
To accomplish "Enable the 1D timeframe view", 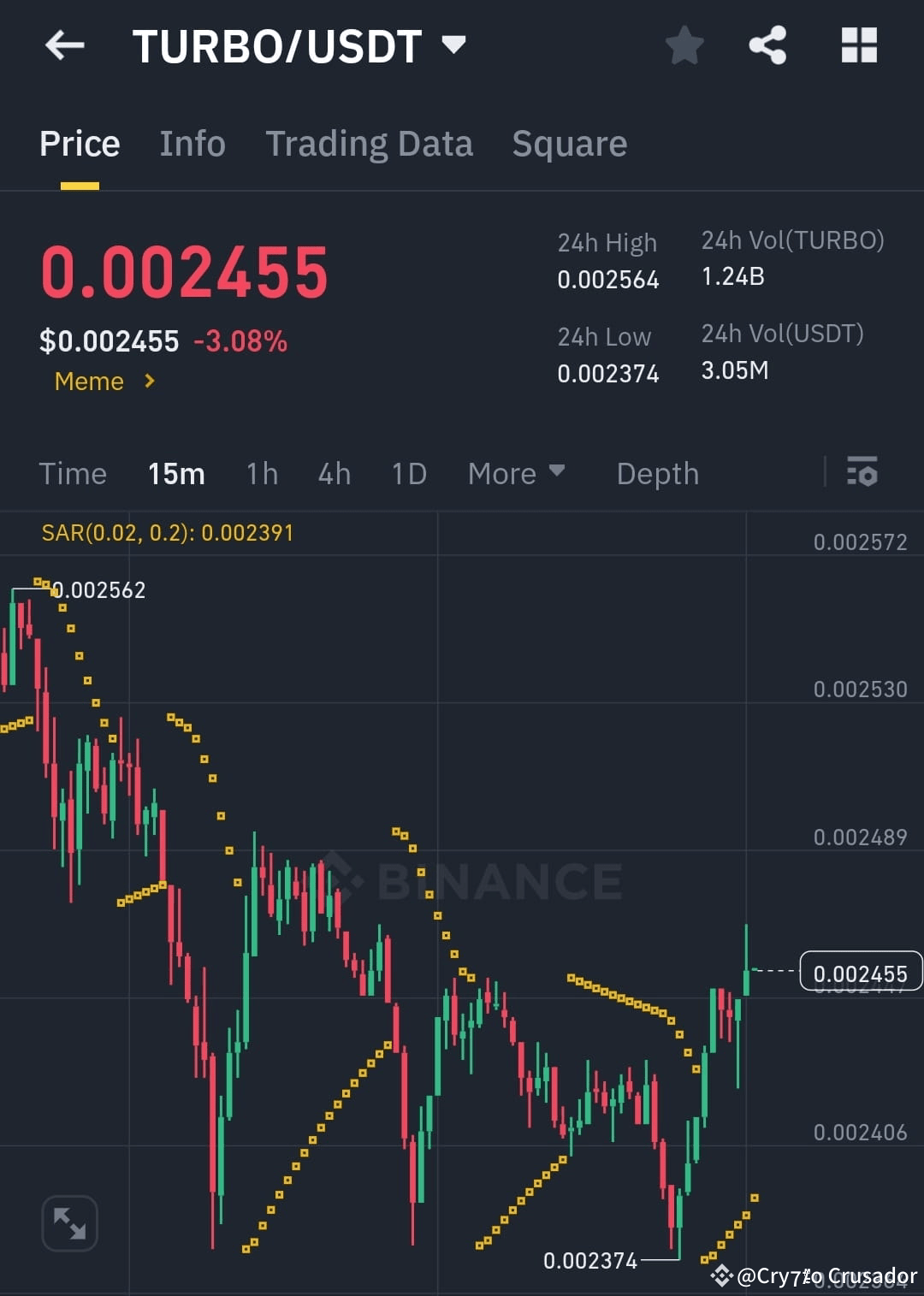I will (408, 473).
